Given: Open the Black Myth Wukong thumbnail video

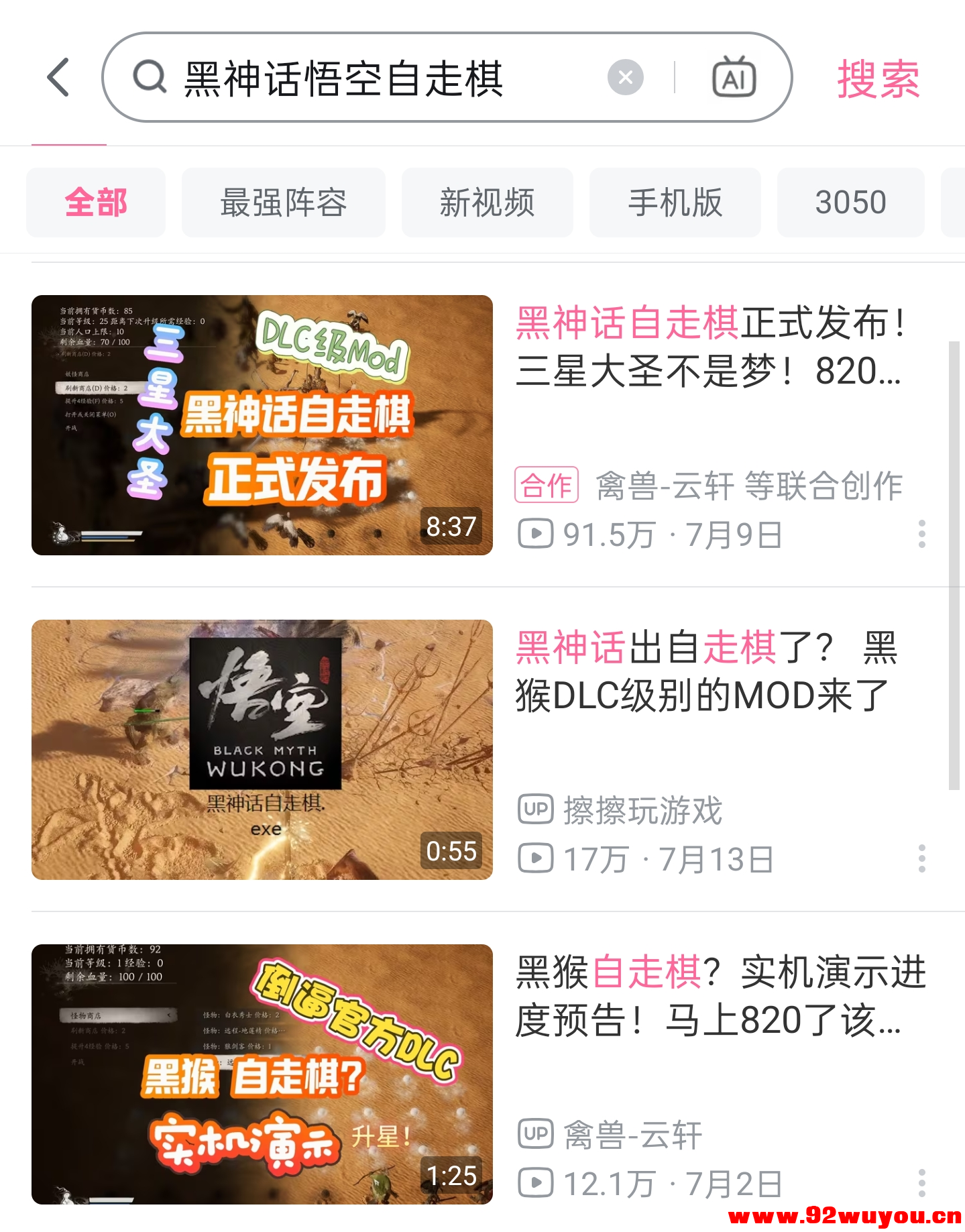Looking at the screenshot, I should (x=262, y=750).
